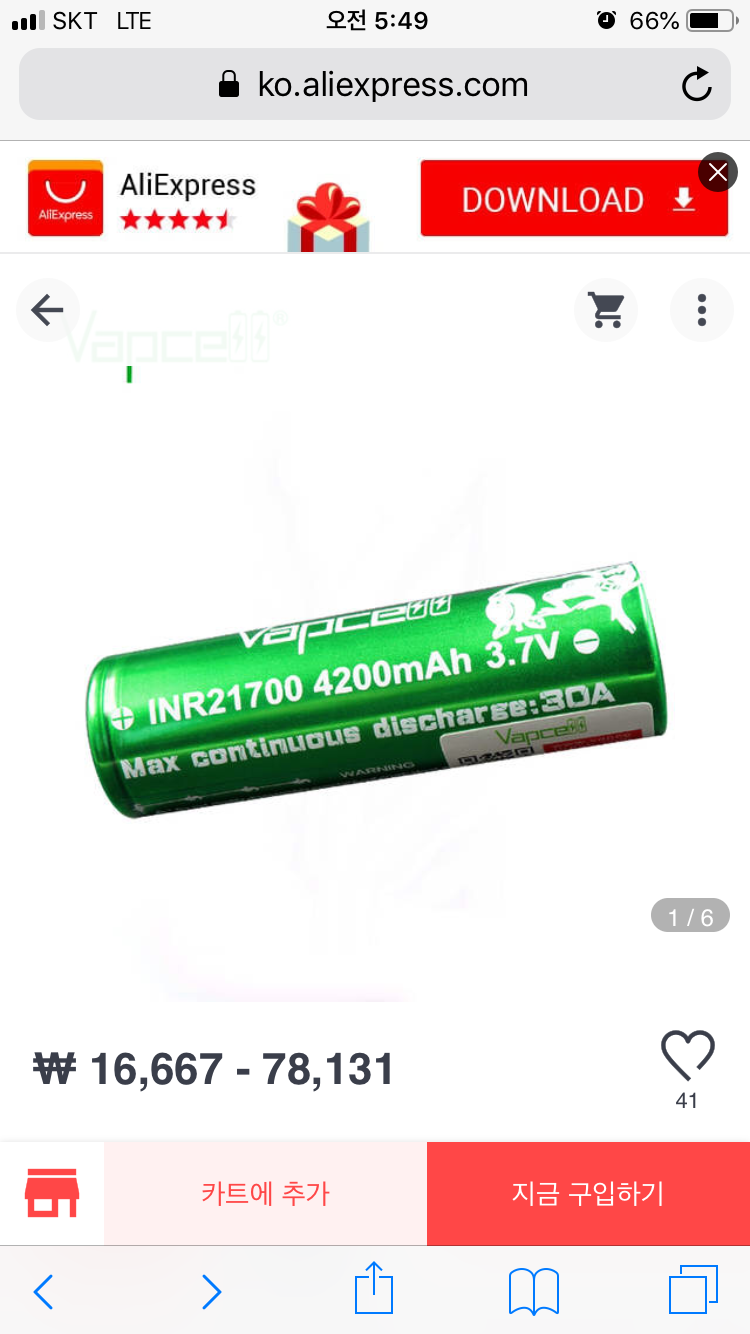Viewport: 750px width, 1334px height.
Task: Buy now with 지금 구입하기
Action: tap(588, 1193)
